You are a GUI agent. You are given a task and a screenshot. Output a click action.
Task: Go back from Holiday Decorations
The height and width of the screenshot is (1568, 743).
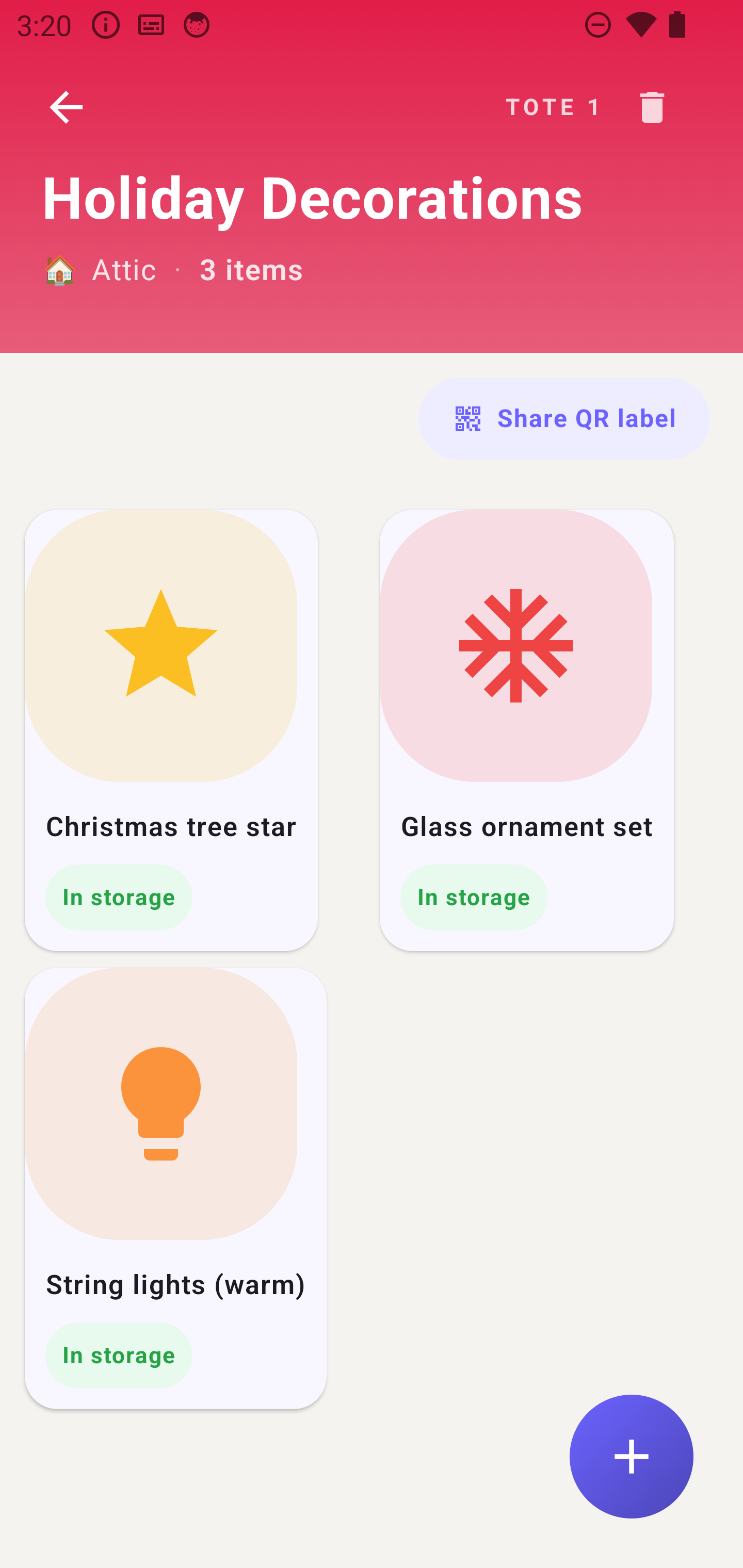[x=66, y=107]
